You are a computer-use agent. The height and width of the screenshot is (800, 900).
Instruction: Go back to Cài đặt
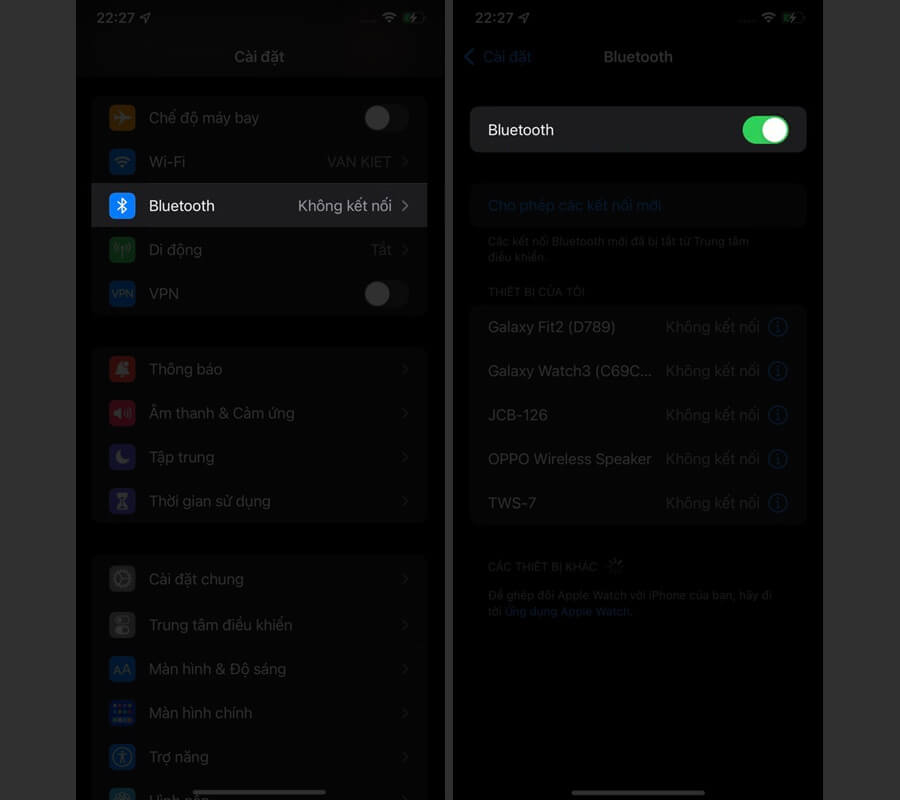[x=497, y=57]
